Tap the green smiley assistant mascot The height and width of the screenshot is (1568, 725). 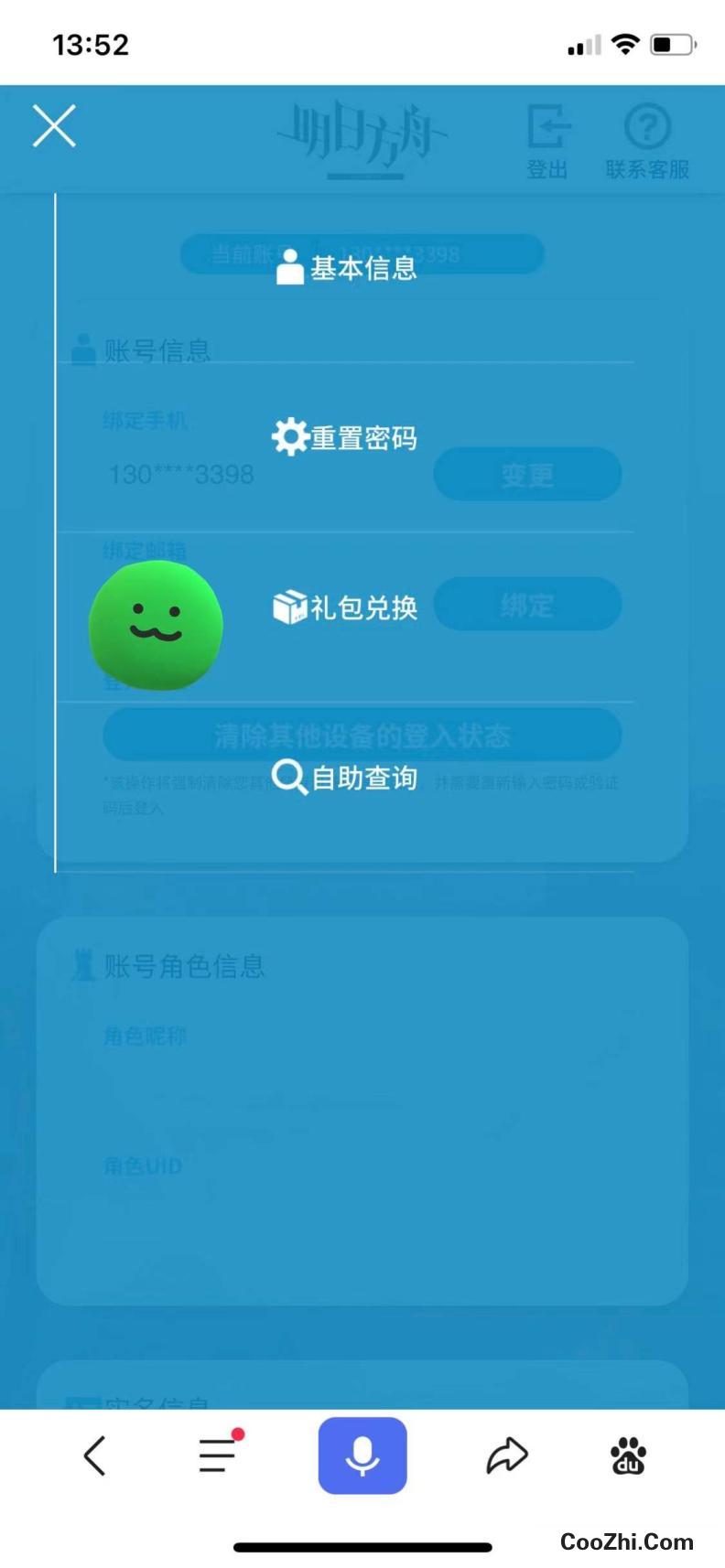(x=157, y=627)
